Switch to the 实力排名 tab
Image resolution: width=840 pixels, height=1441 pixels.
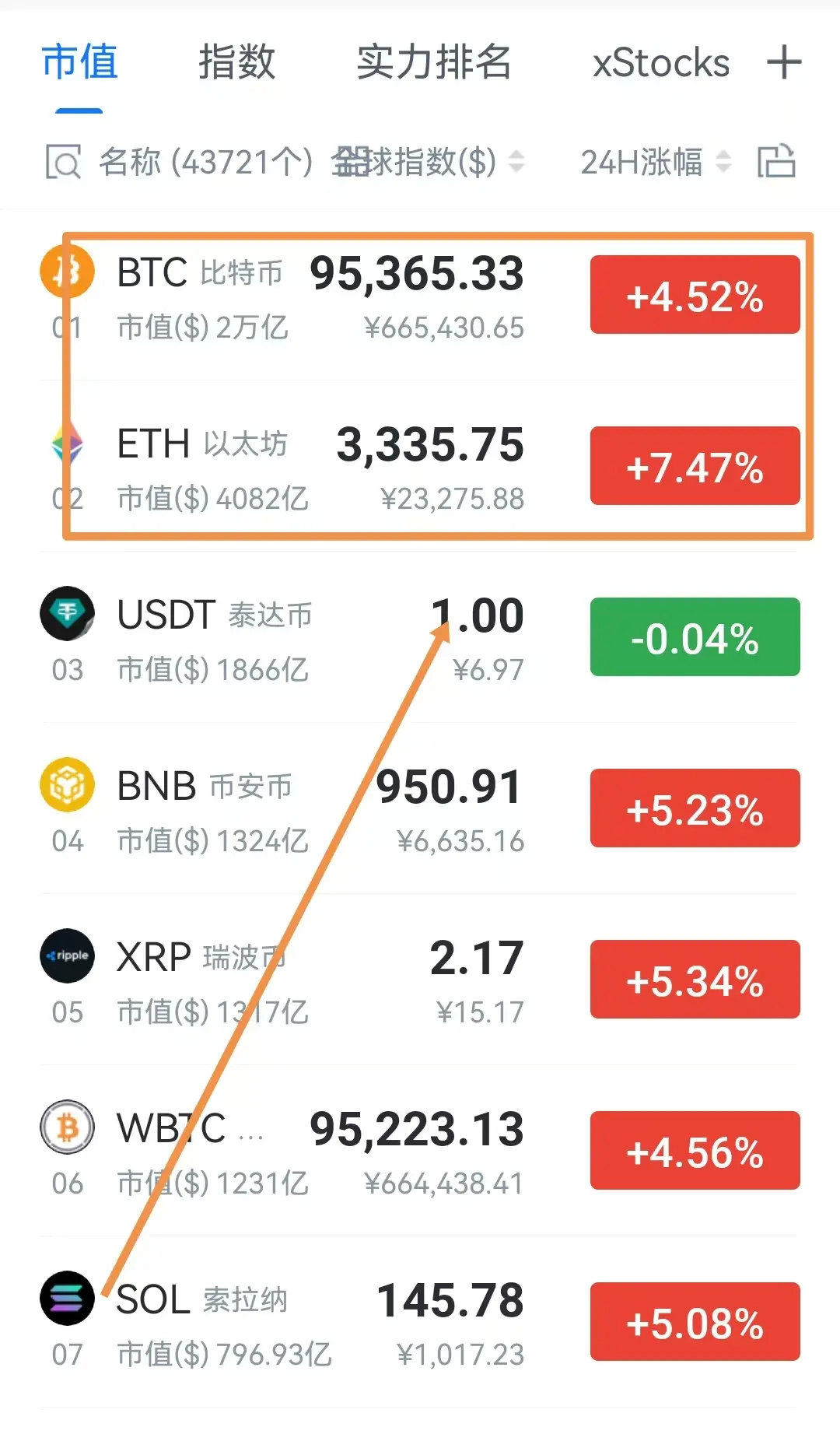pos(434,62)
